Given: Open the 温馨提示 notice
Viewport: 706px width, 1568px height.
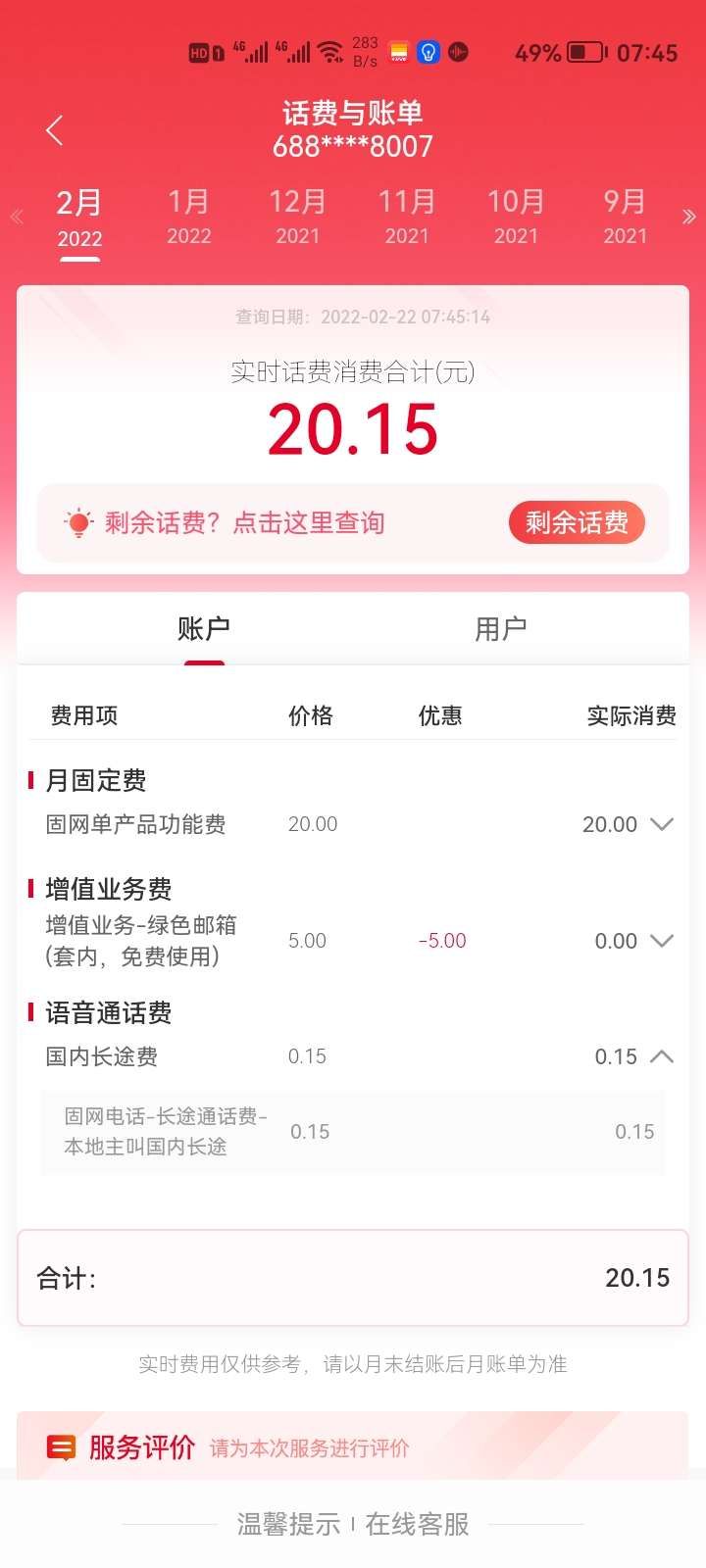Looking at the screenshot, I should click(x=288, y=1524).
